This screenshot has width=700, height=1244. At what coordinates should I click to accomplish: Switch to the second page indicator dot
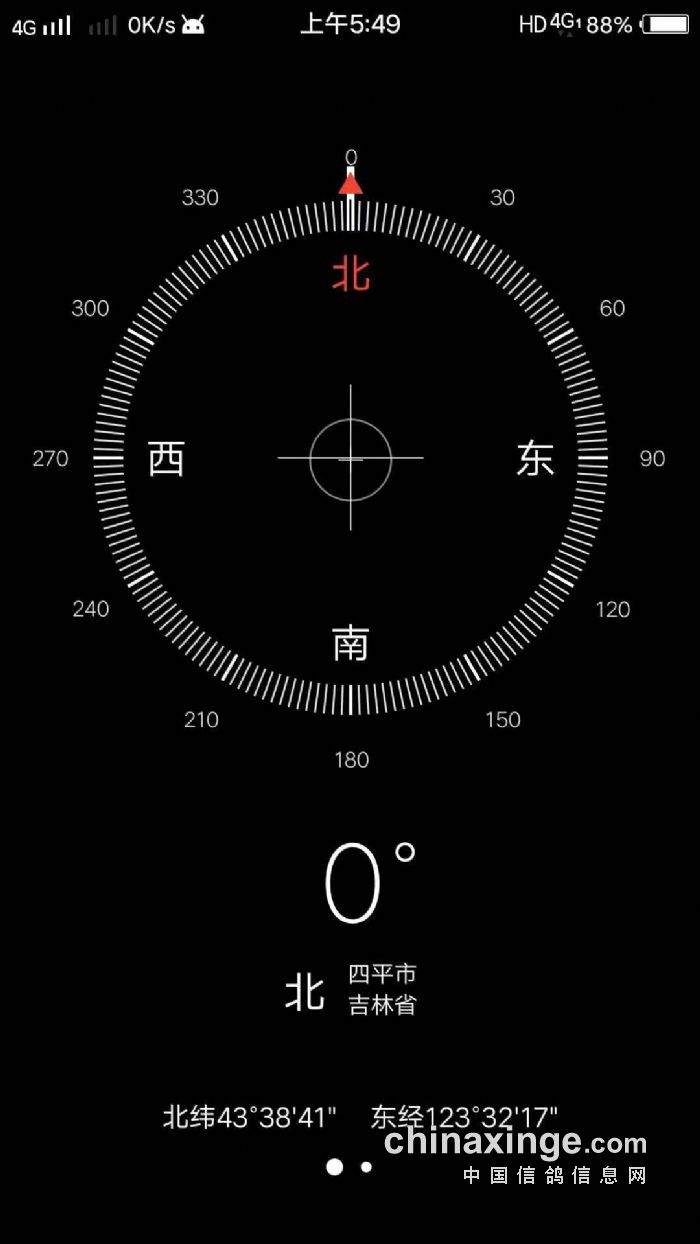click(x=366, y=1167)
